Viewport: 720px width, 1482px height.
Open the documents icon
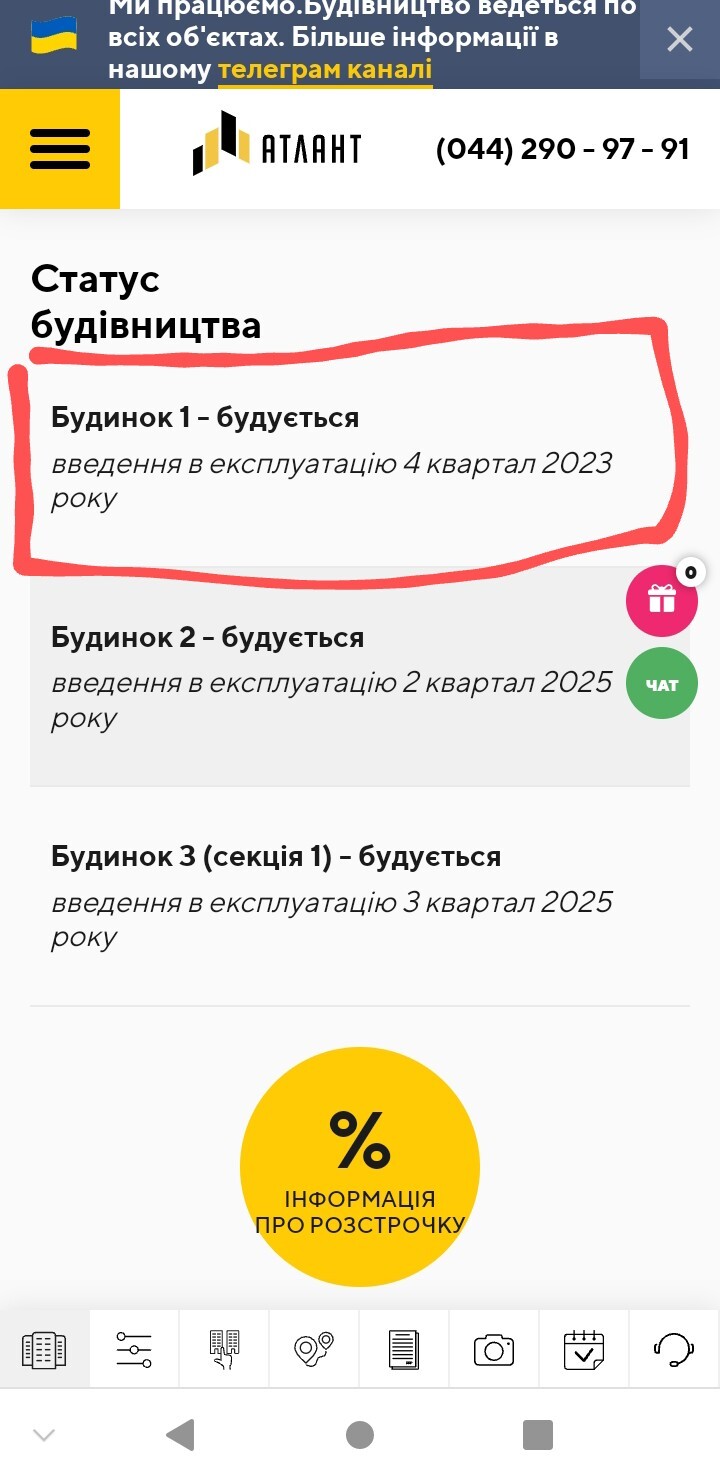tap(404, 1349)
